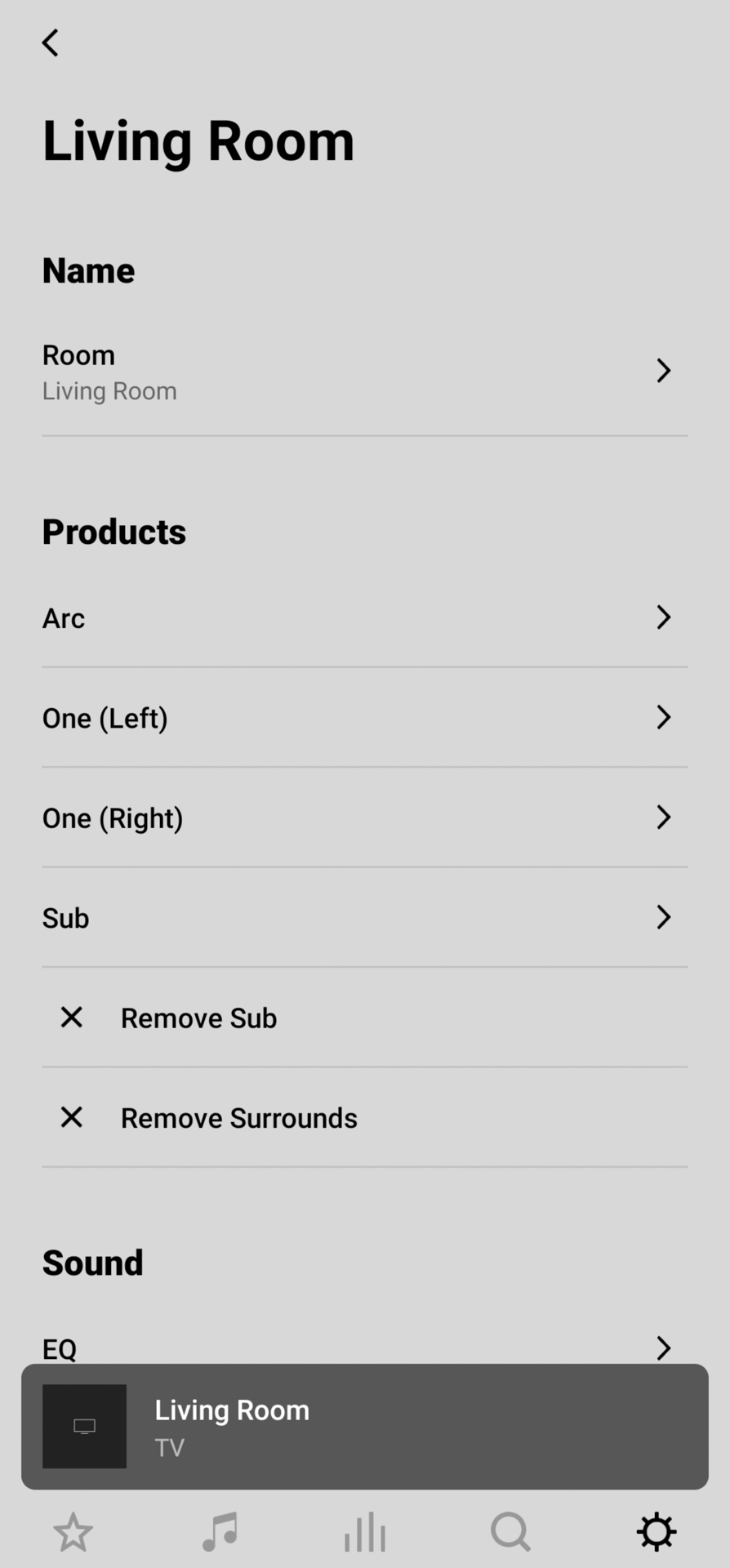Open the Living Room TV now-playing bar
This screenshot has height=1568, width=730.
[x=365, y=1427]
